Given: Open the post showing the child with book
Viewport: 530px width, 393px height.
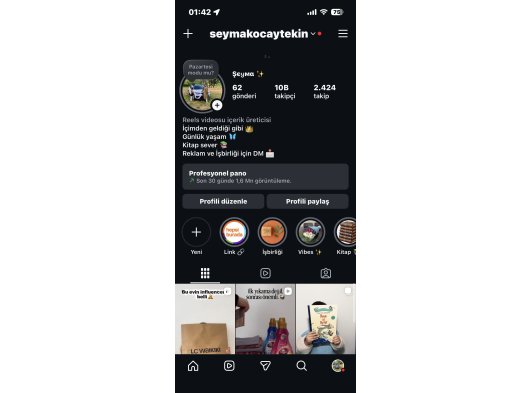Looking at the screenshot, I should pyautogui.click(x=326, y=319).
